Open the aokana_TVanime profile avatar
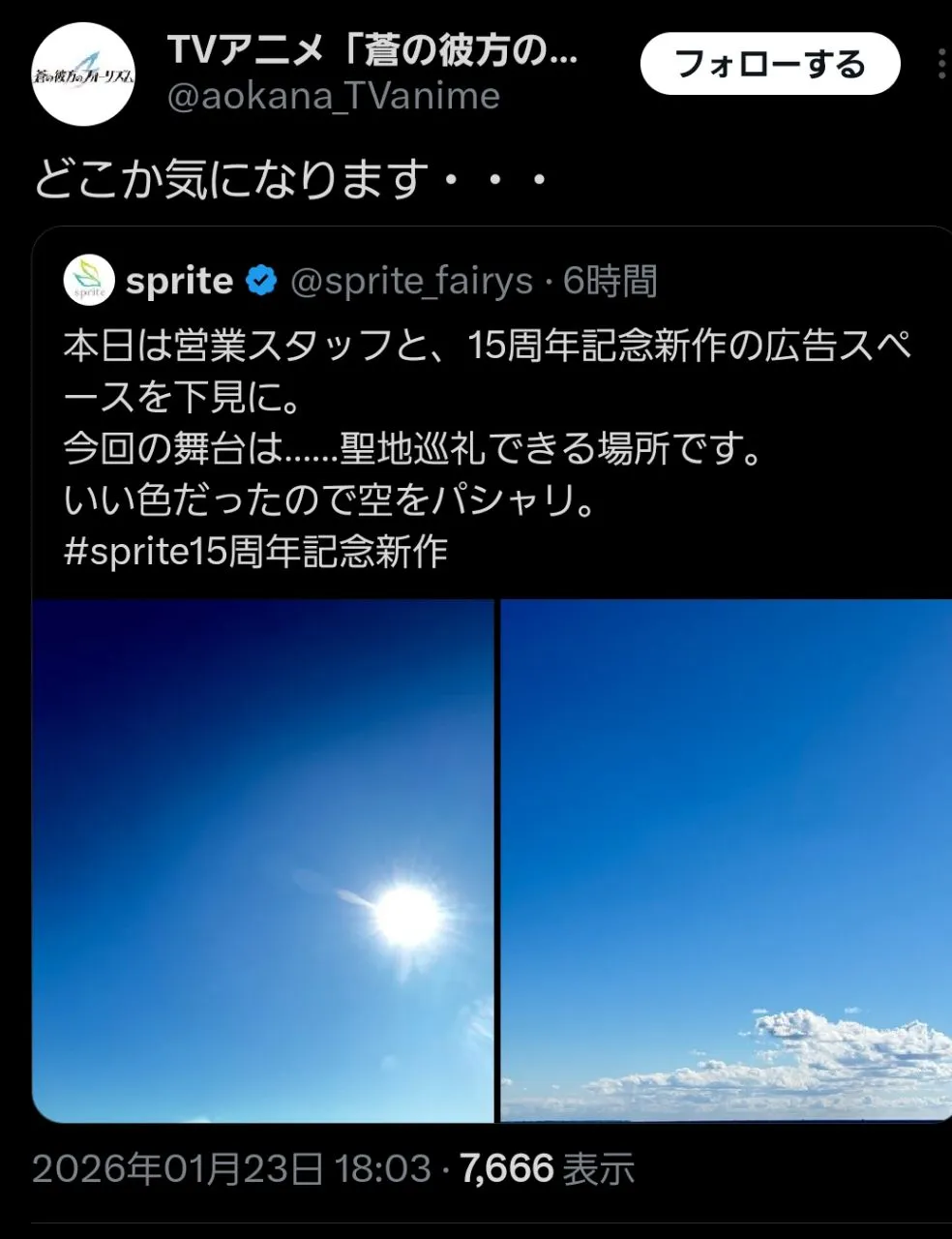Viewport: 952px width, 1239px height. tap(83, 75)
